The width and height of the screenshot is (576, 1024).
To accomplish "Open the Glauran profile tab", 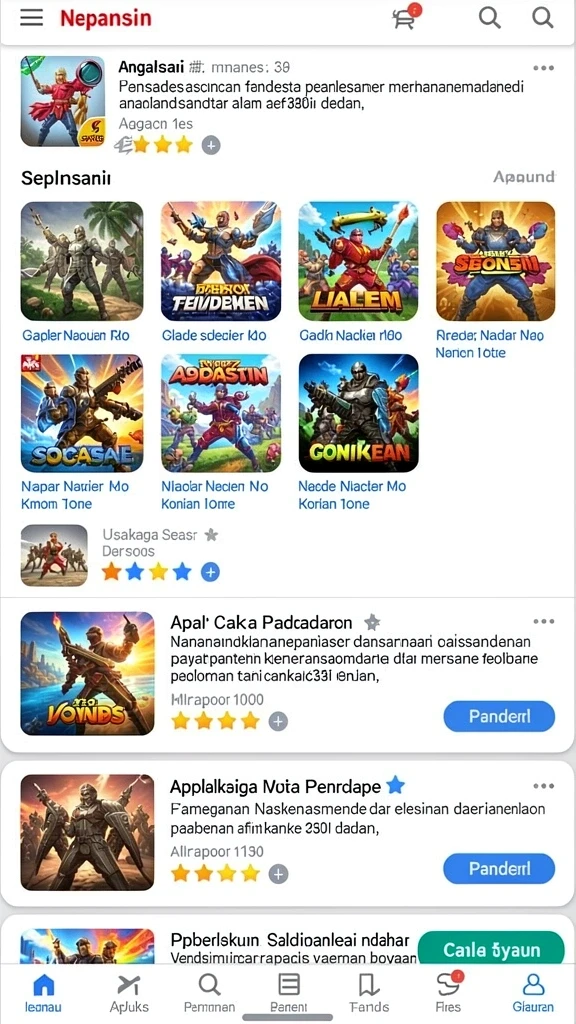I will pos(533,992).
